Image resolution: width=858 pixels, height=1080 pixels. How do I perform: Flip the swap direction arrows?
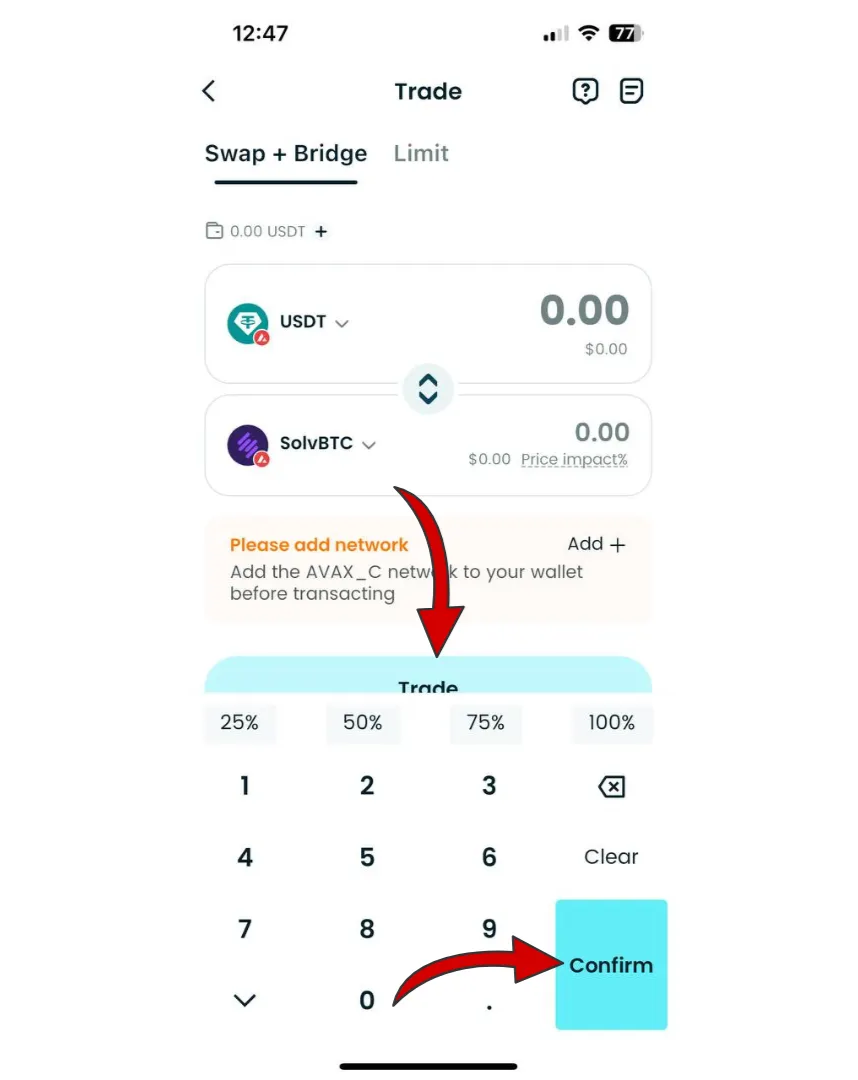[x=428, y=389]
